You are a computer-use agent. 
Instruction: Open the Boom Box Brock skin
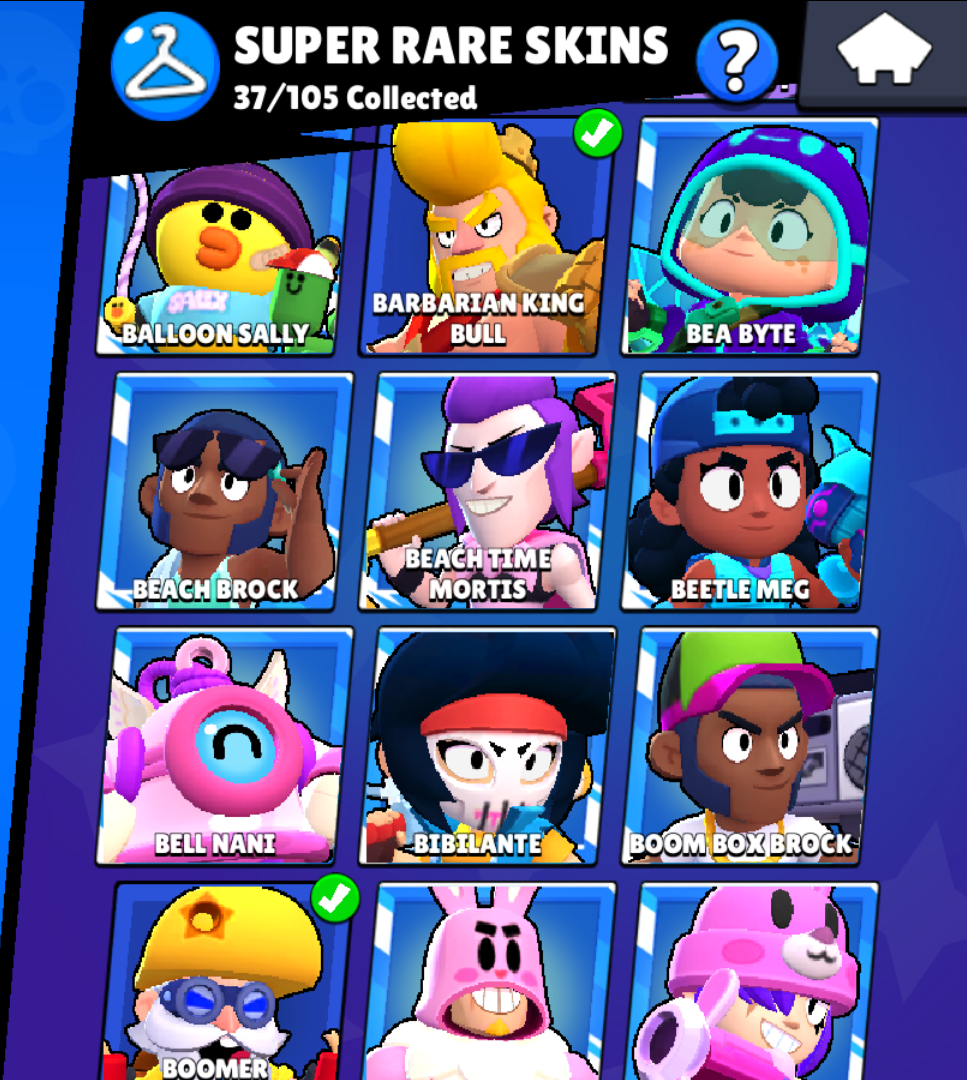[752, 746]
